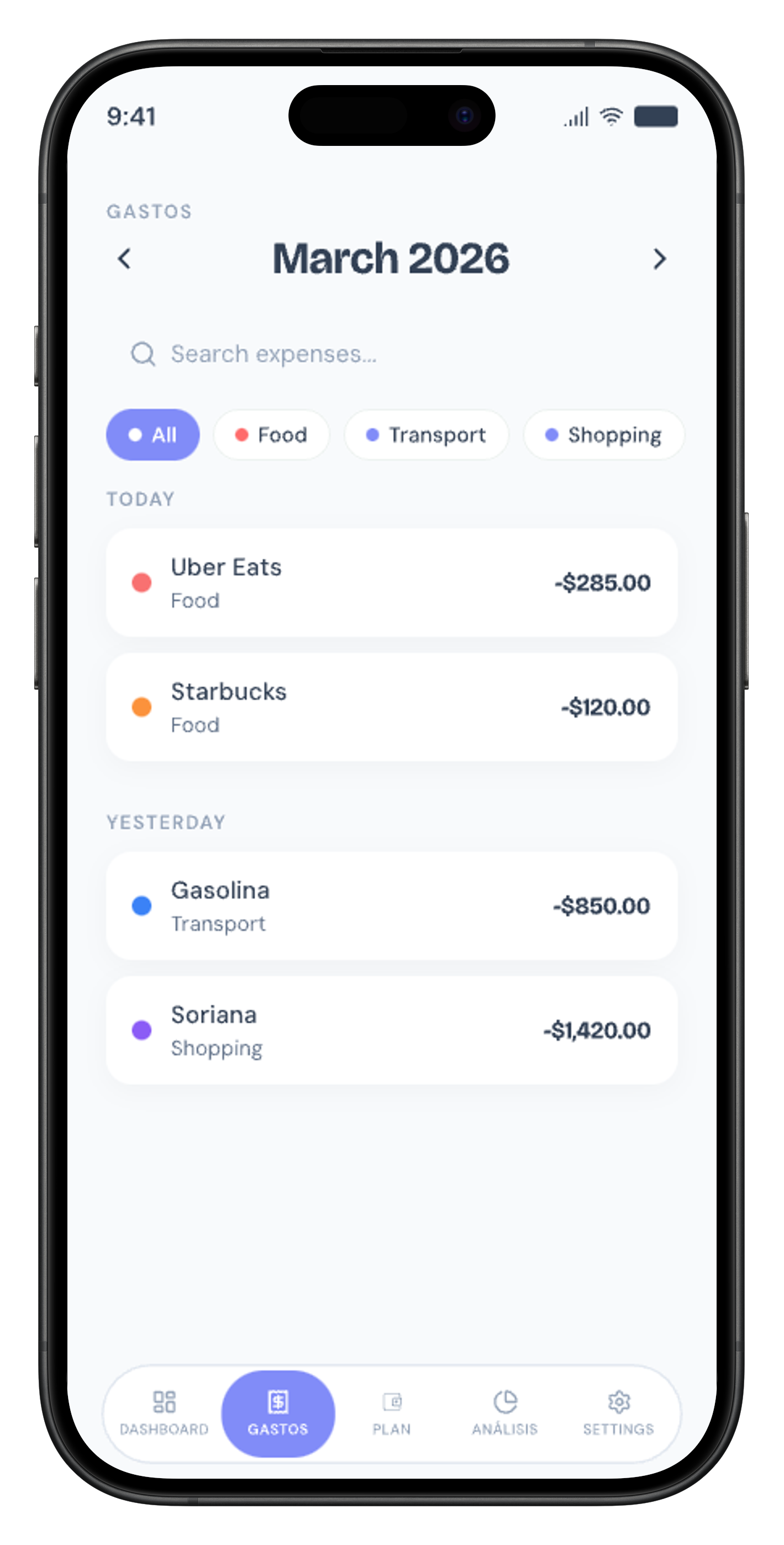Filter expenses by Shopping
Screen dimensions: 784x1545
point(603,435)
